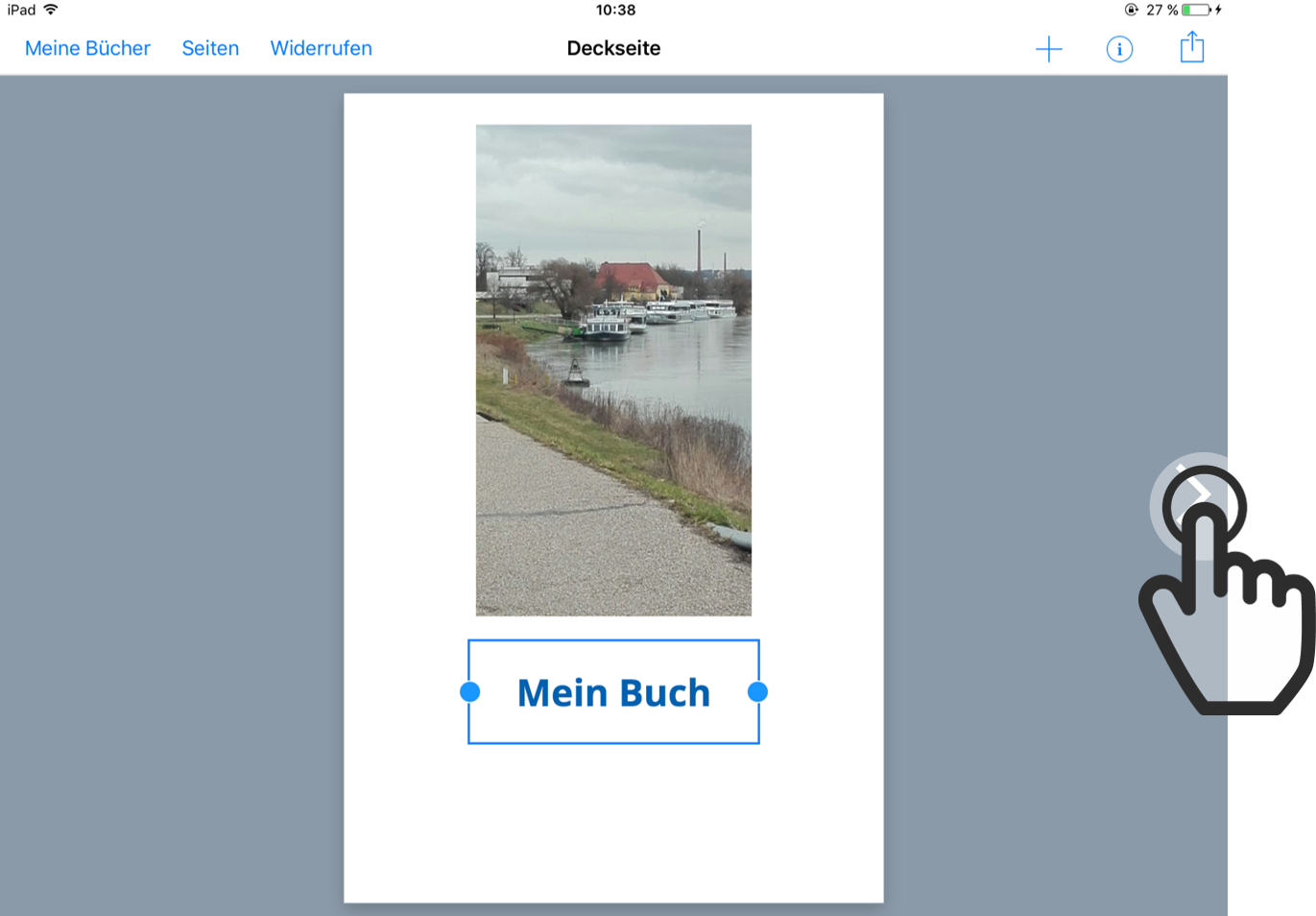This screenshot has width=1316, height=916.
Task: Open the Seiten page overview
Action: point(210,48)
